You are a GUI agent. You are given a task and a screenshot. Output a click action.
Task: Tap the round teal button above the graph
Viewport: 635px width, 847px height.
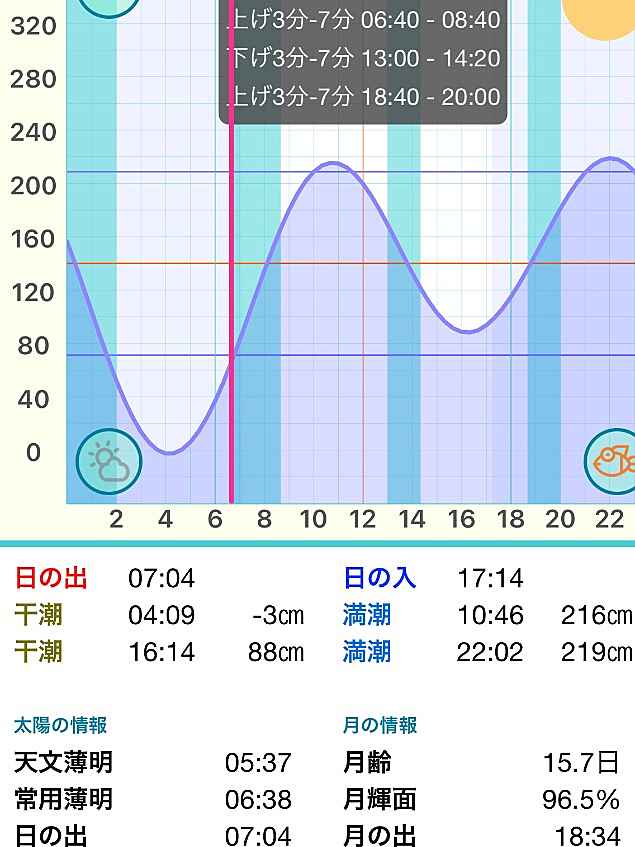108,6
